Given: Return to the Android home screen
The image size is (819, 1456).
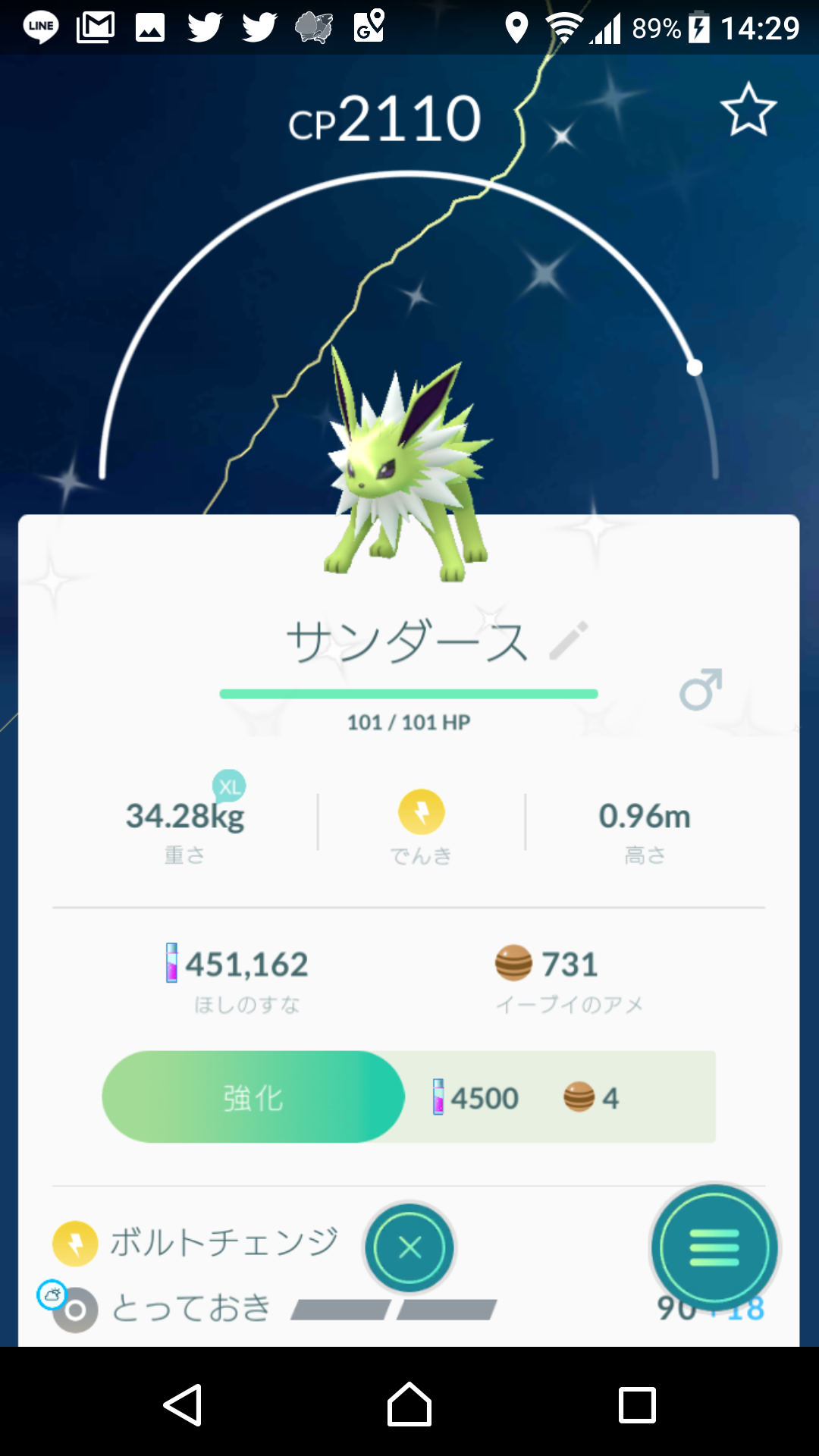Looking at the screenshot, I should (x=409, y=1405).
